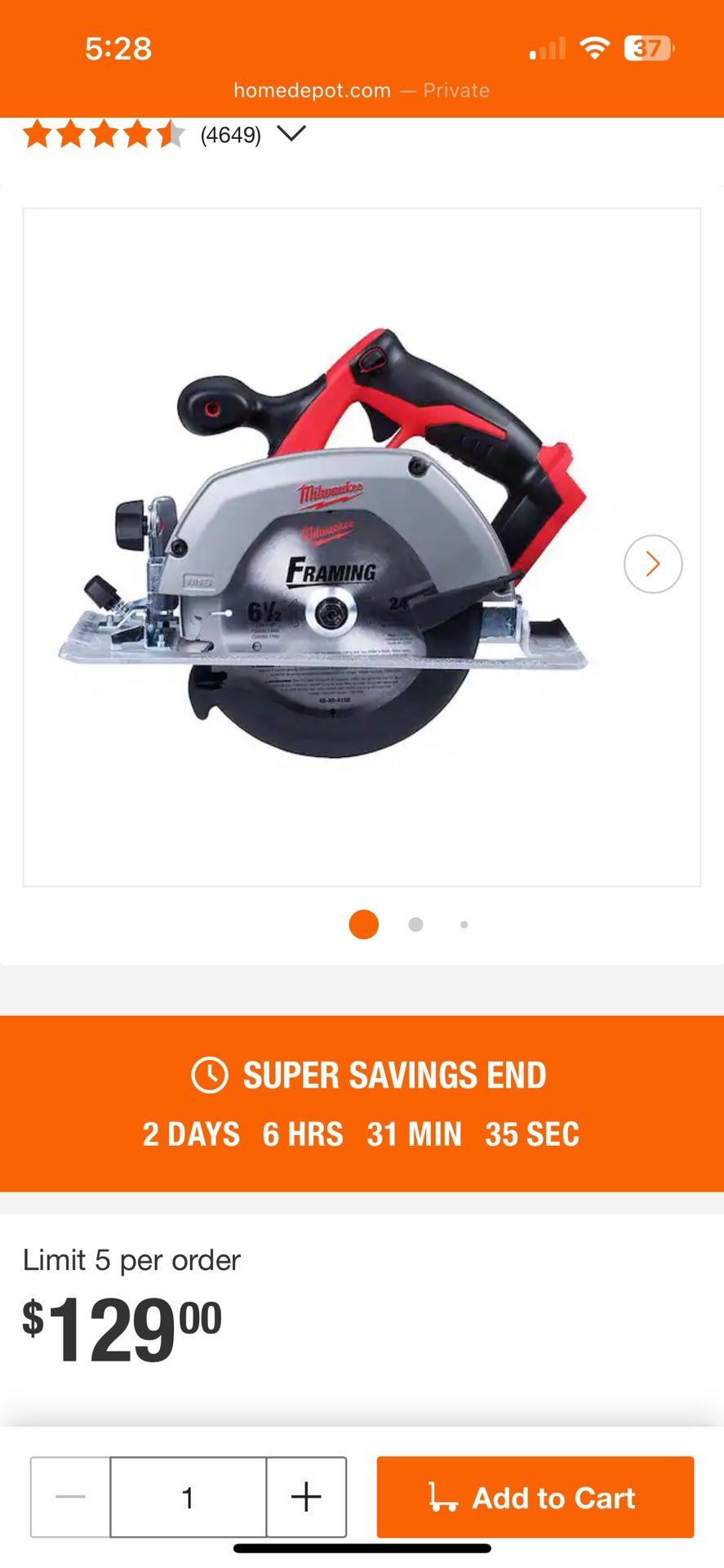This screenshot has width=724, height=1568.
Task: Increase quantity with the plus button
Action: point(306,1497)
